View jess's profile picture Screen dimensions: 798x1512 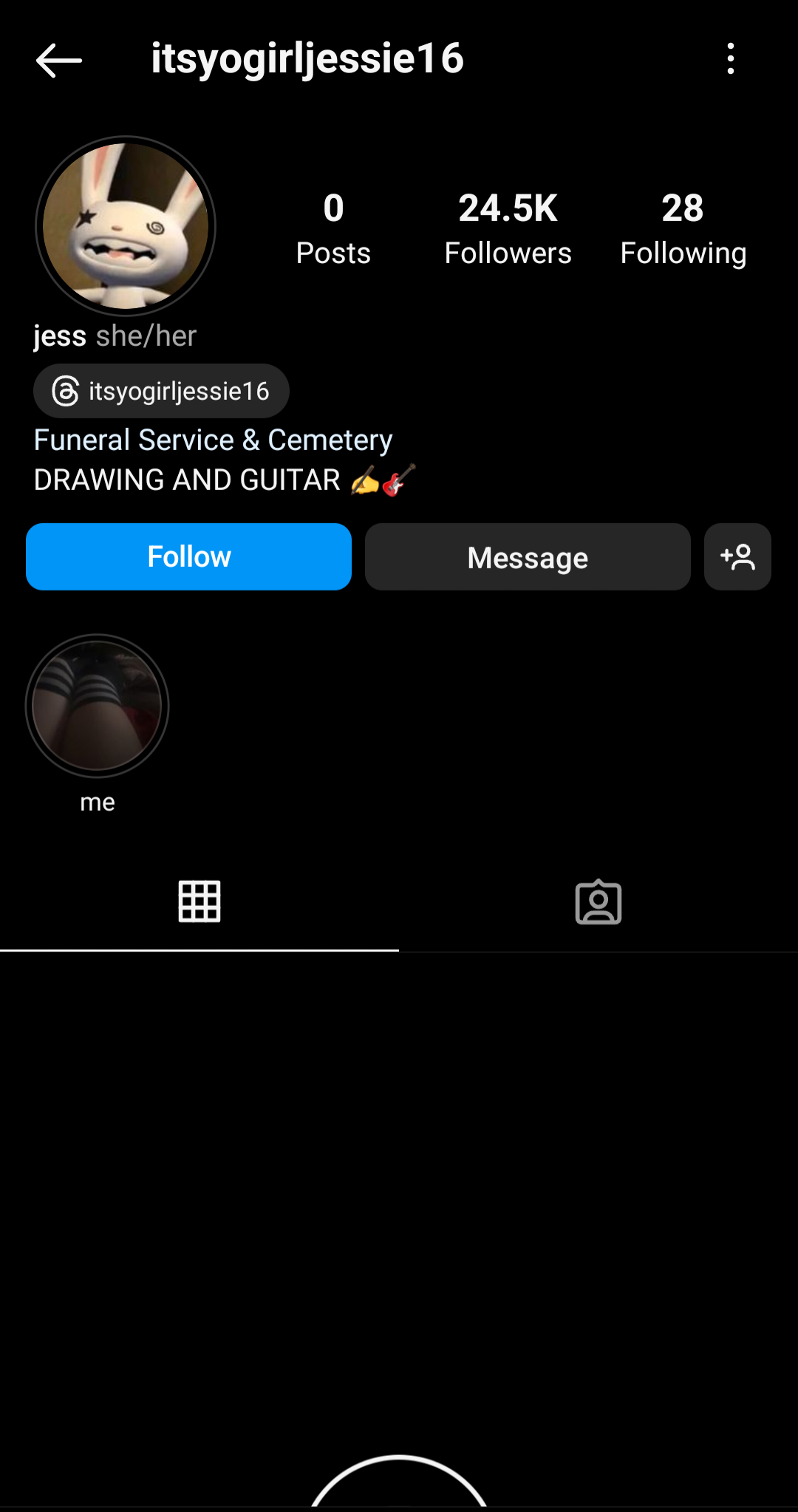click(x=126, y=226)
